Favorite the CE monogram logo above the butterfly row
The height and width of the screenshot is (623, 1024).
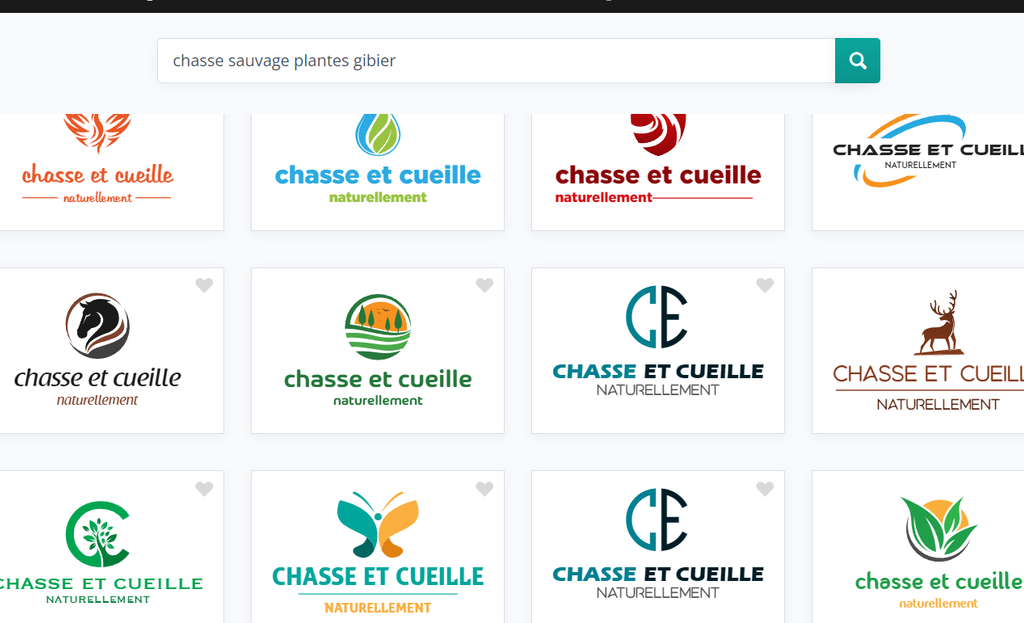coord(765,286)
